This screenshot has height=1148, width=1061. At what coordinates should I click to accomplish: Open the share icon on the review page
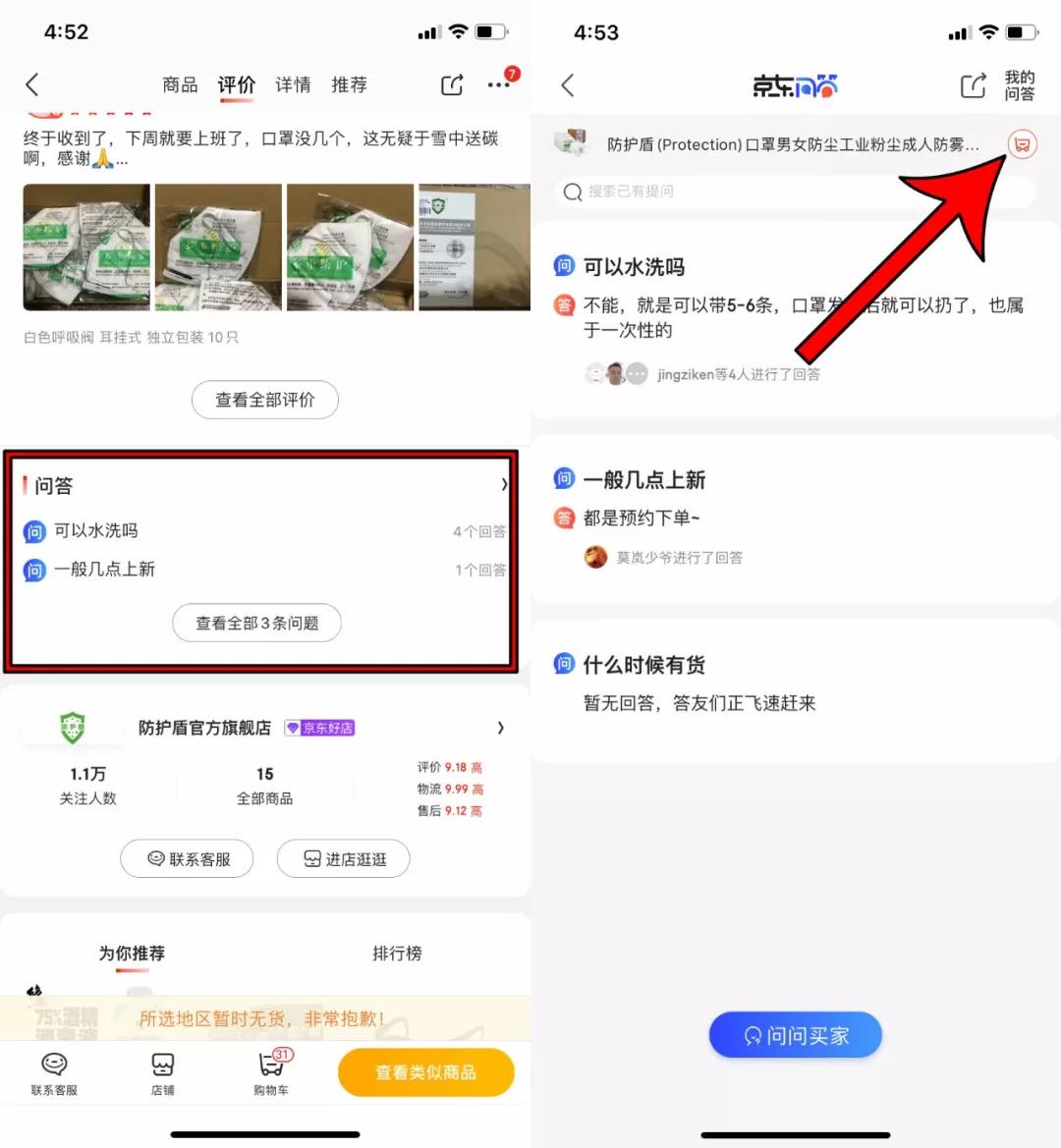(x=451, y=84)
